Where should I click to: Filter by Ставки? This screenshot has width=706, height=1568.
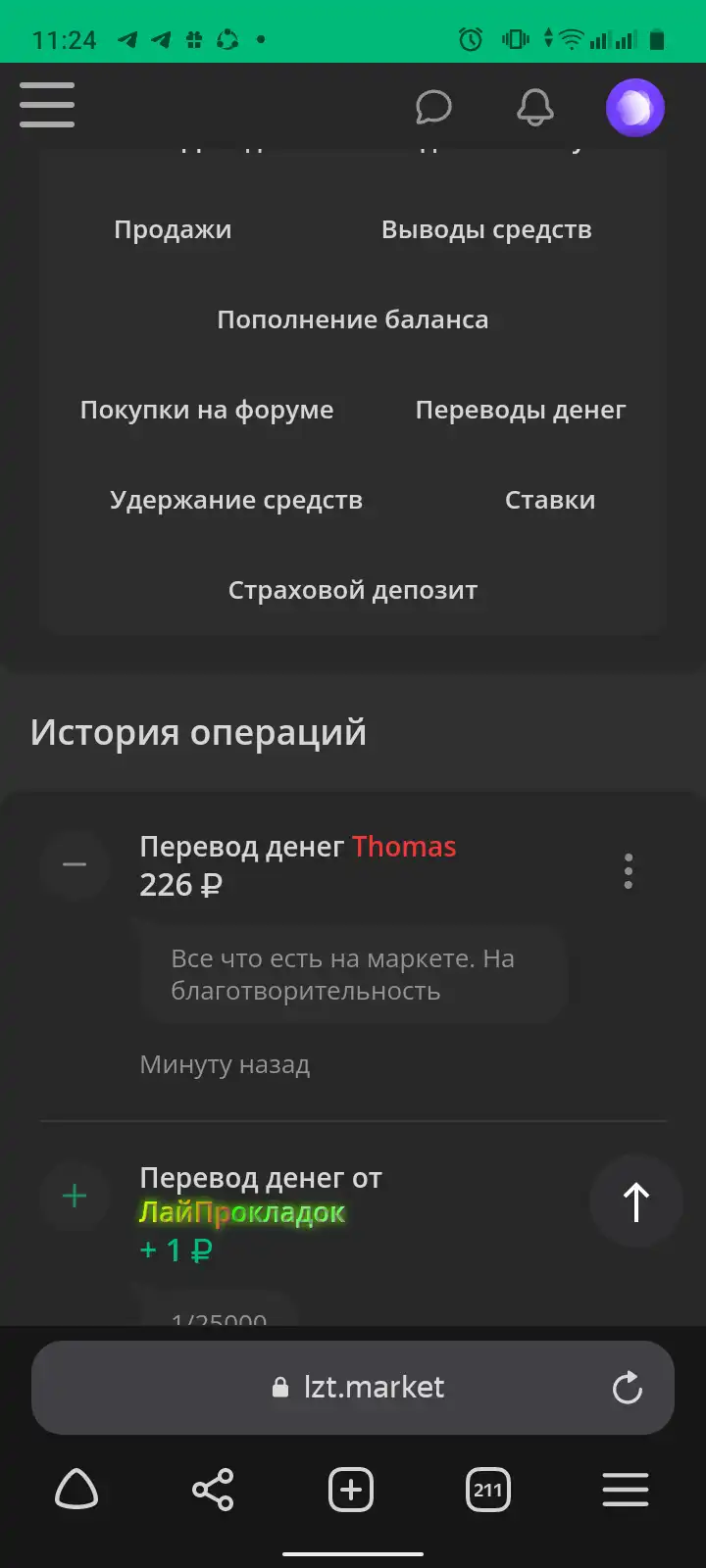click(550, 500)
